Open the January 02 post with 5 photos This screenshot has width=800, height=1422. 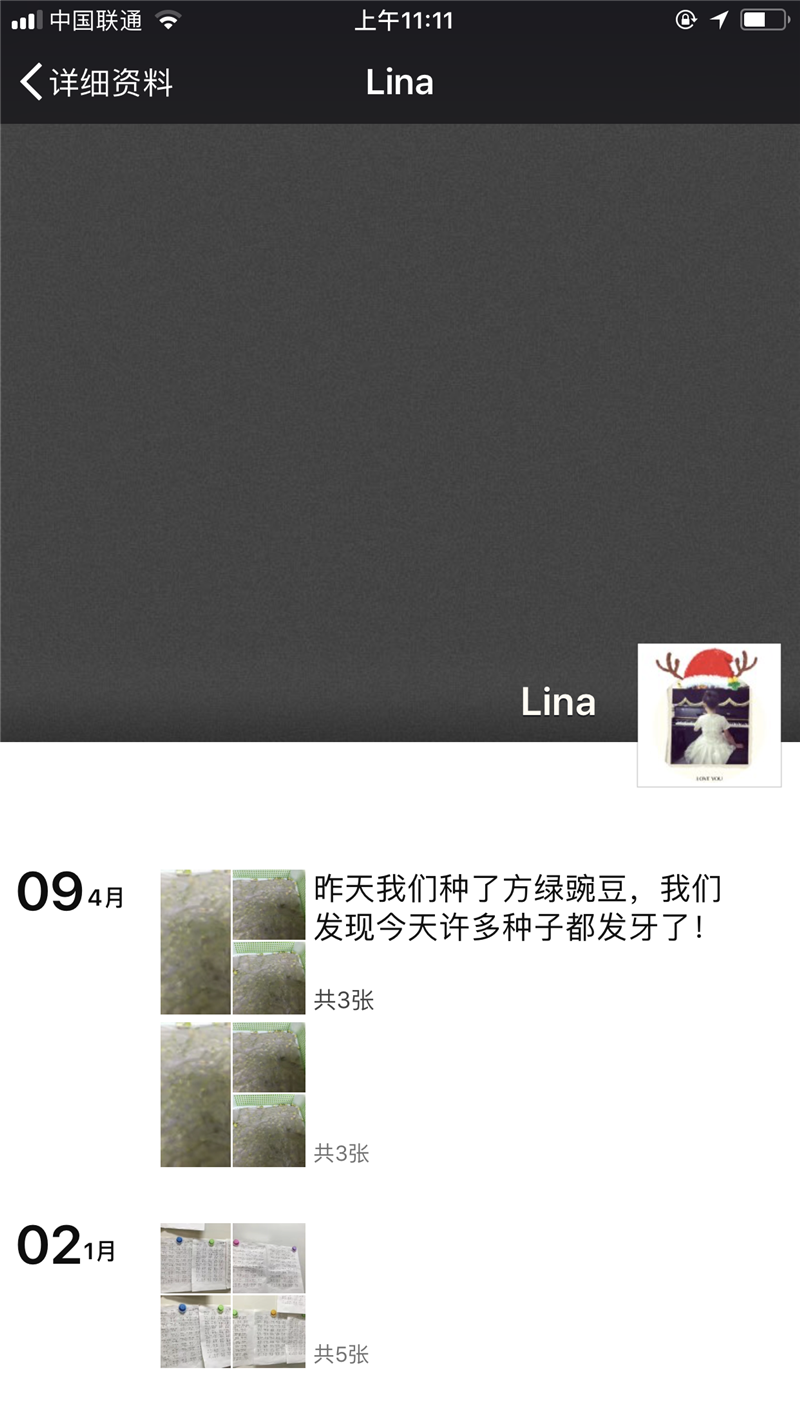pos(233,1295)
